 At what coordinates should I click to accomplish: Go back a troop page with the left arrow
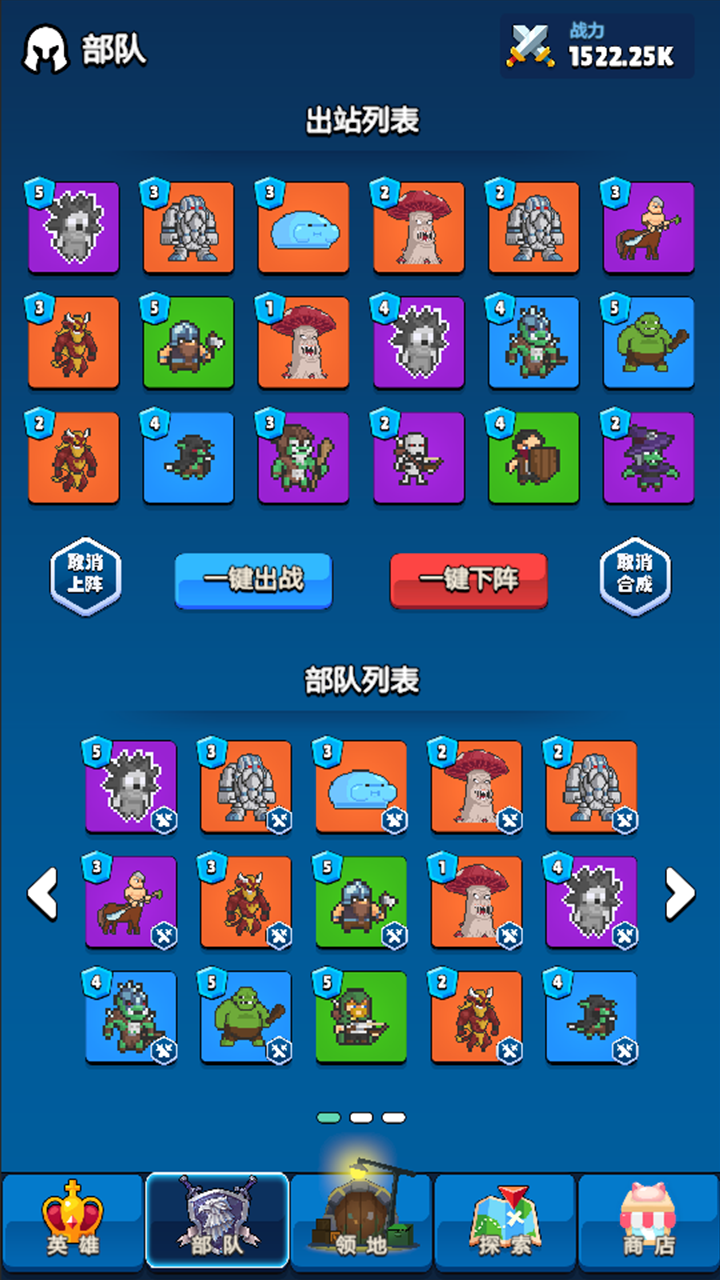tap(41, 893)
